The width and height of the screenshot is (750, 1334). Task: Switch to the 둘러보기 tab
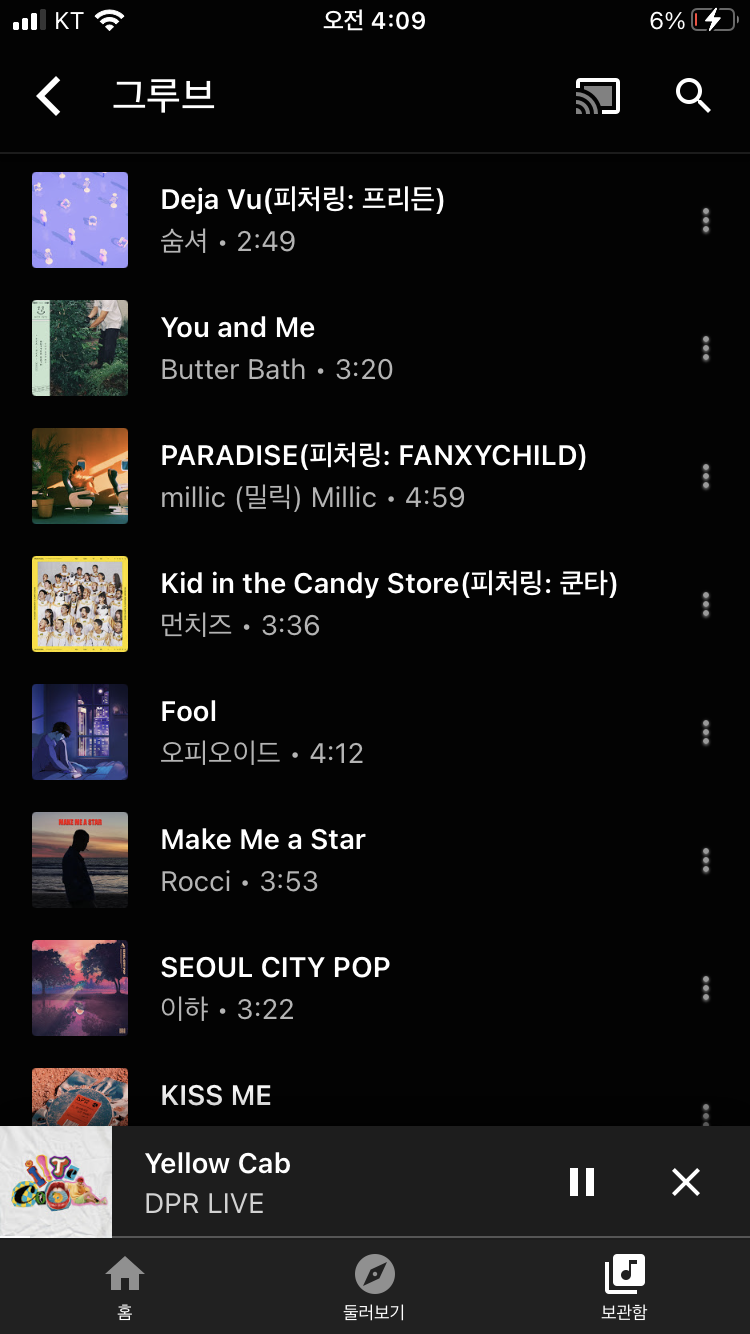(374, 1288)
